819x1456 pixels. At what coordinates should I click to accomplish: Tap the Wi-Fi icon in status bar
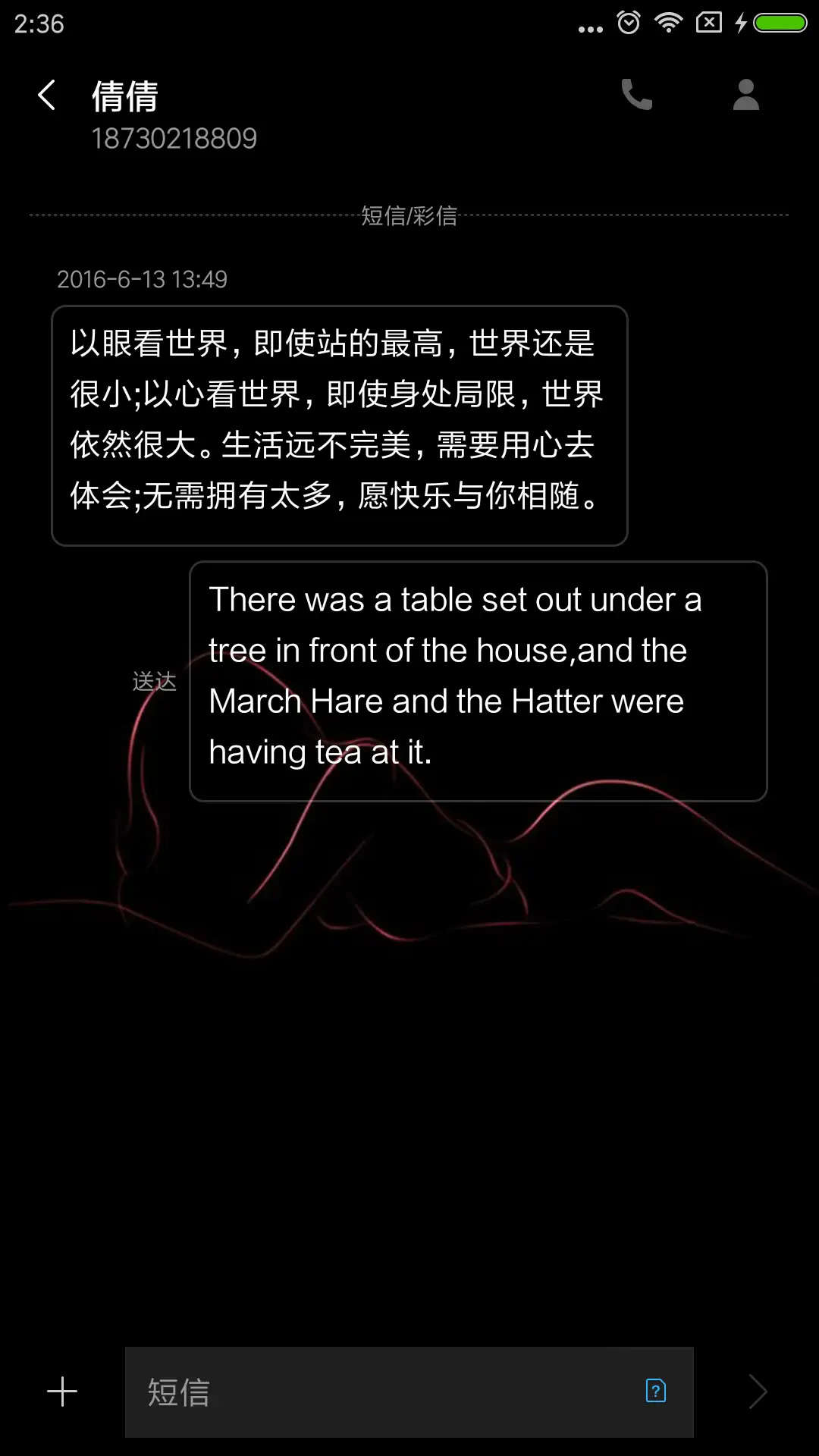(x=668, y=23)
